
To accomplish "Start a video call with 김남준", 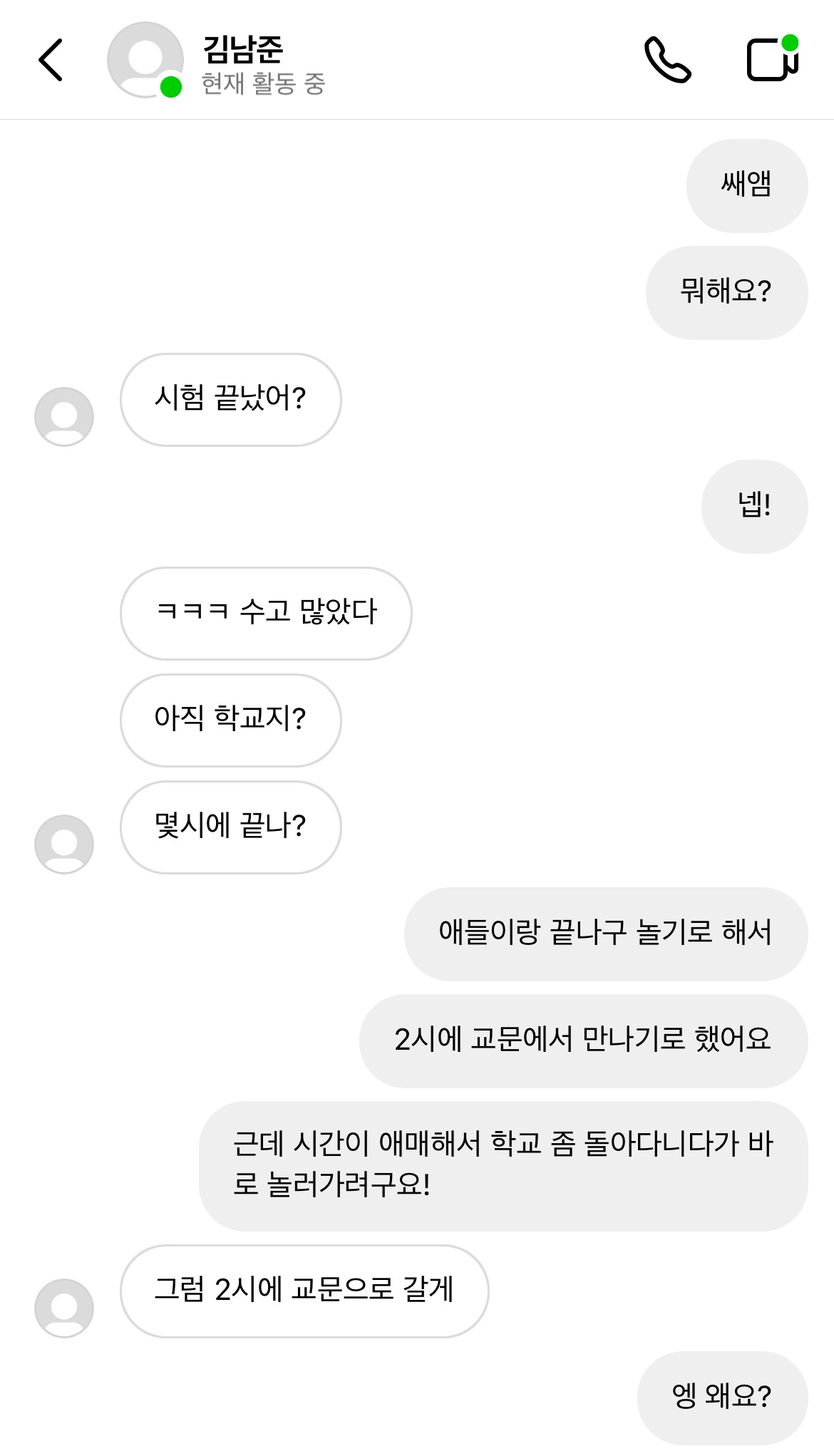I will coord(773,58).
